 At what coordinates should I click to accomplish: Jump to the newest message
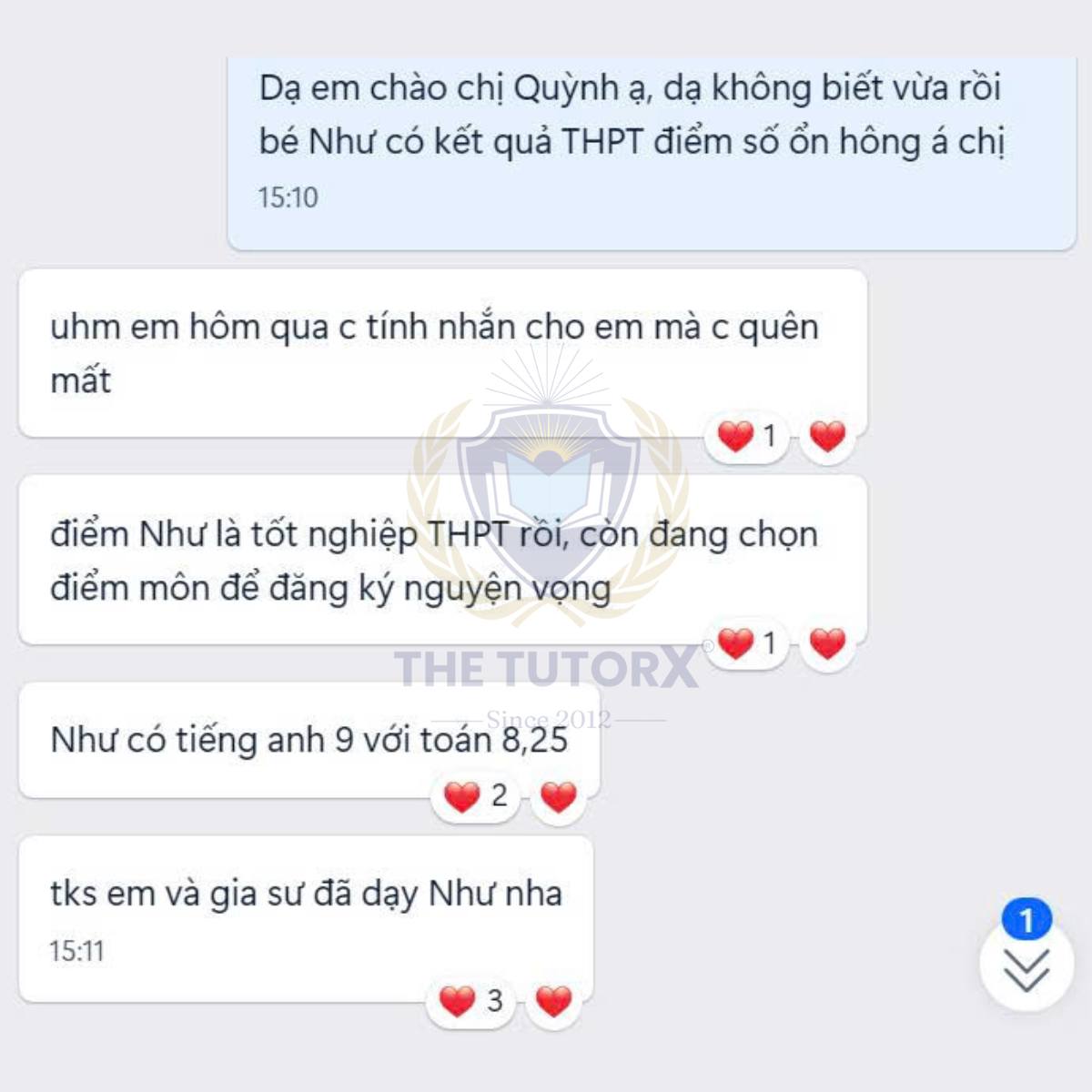[x=1026, y=965]
